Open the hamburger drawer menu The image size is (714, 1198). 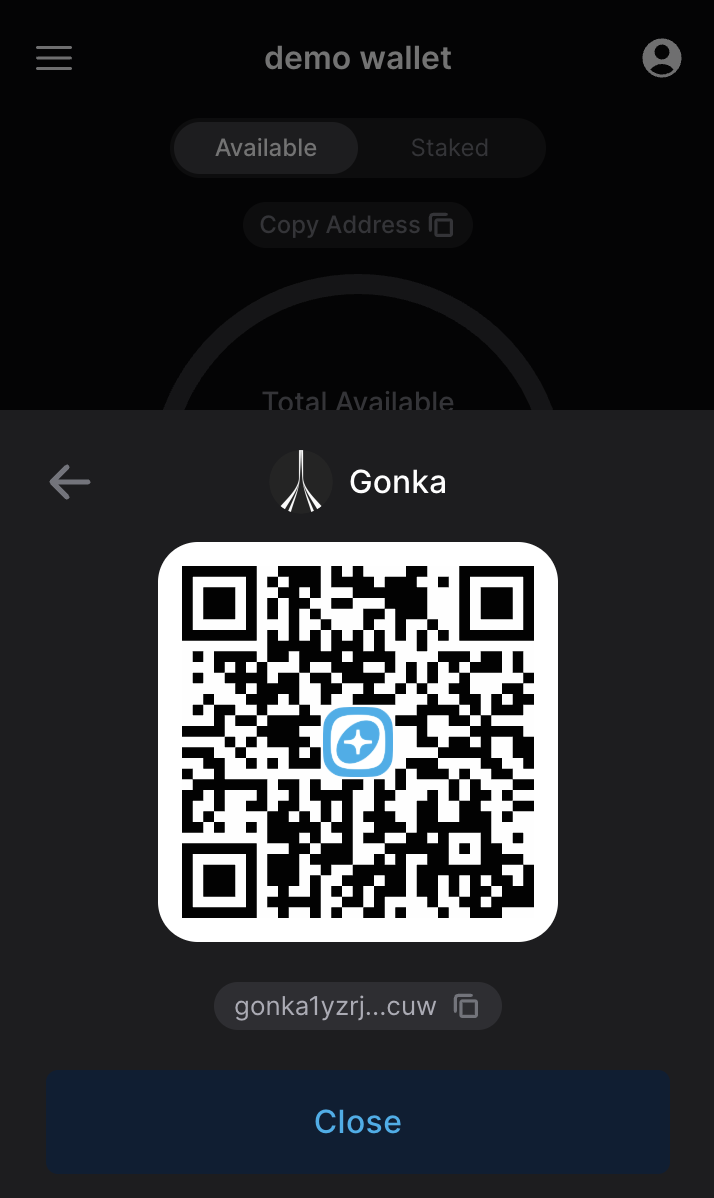[54, 58]
